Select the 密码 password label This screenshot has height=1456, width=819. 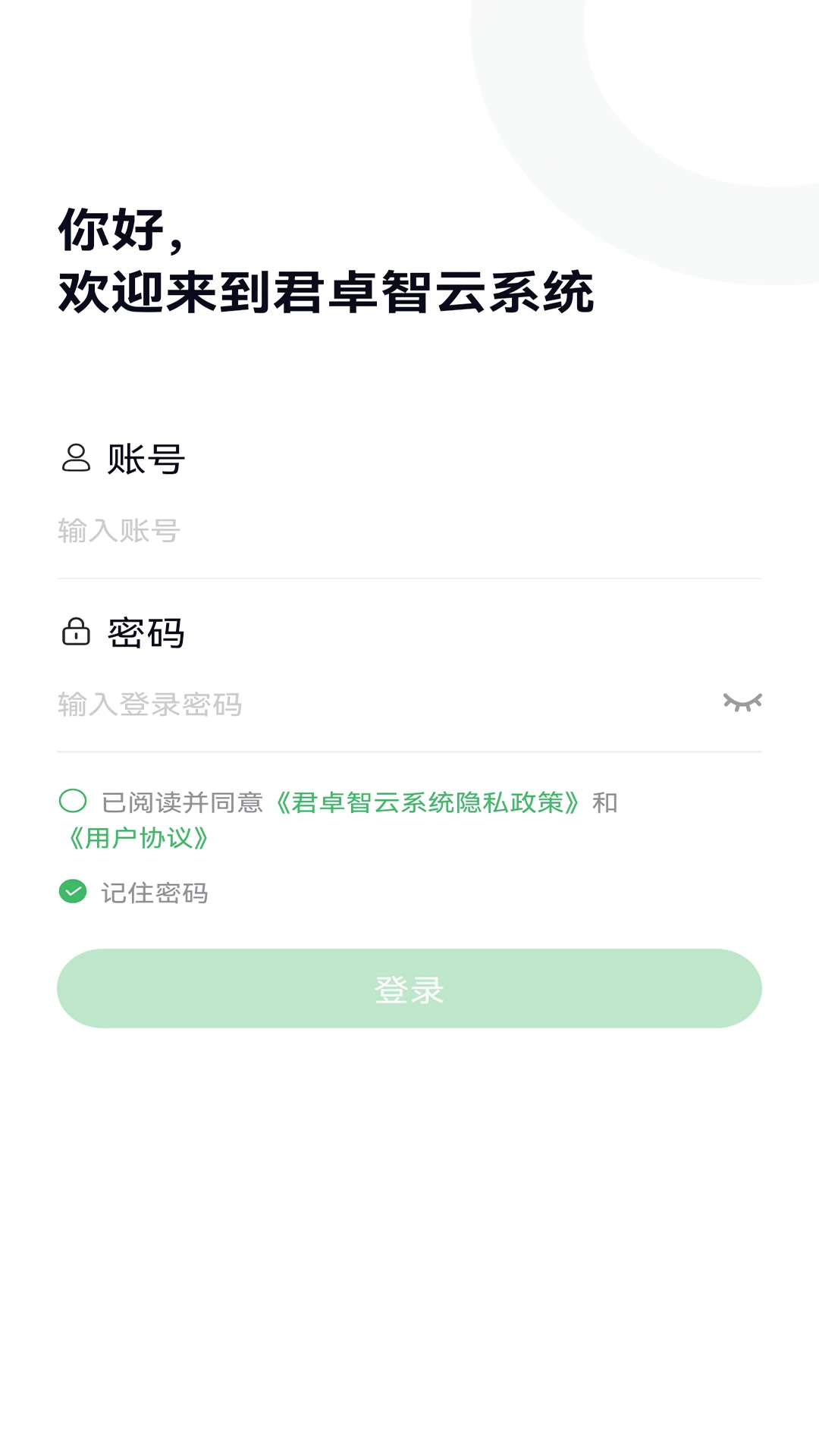point(146,634)
